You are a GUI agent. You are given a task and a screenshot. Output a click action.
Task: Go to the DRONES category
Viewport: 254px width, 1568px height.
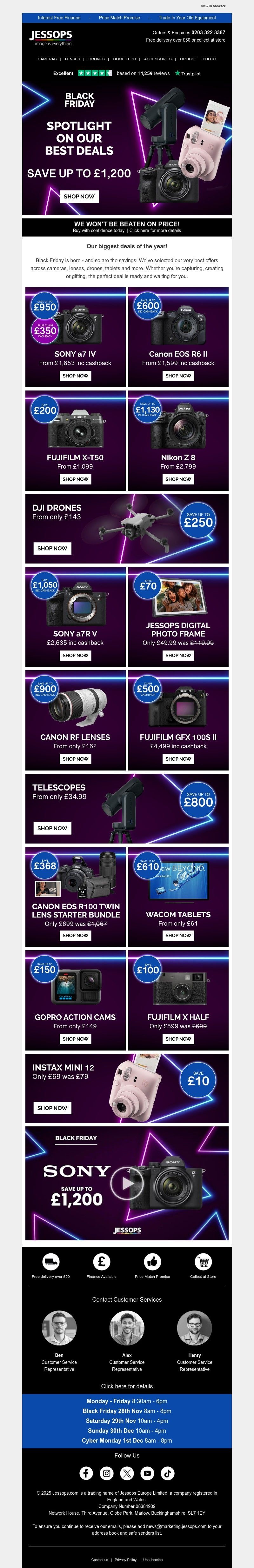point(96,59)
